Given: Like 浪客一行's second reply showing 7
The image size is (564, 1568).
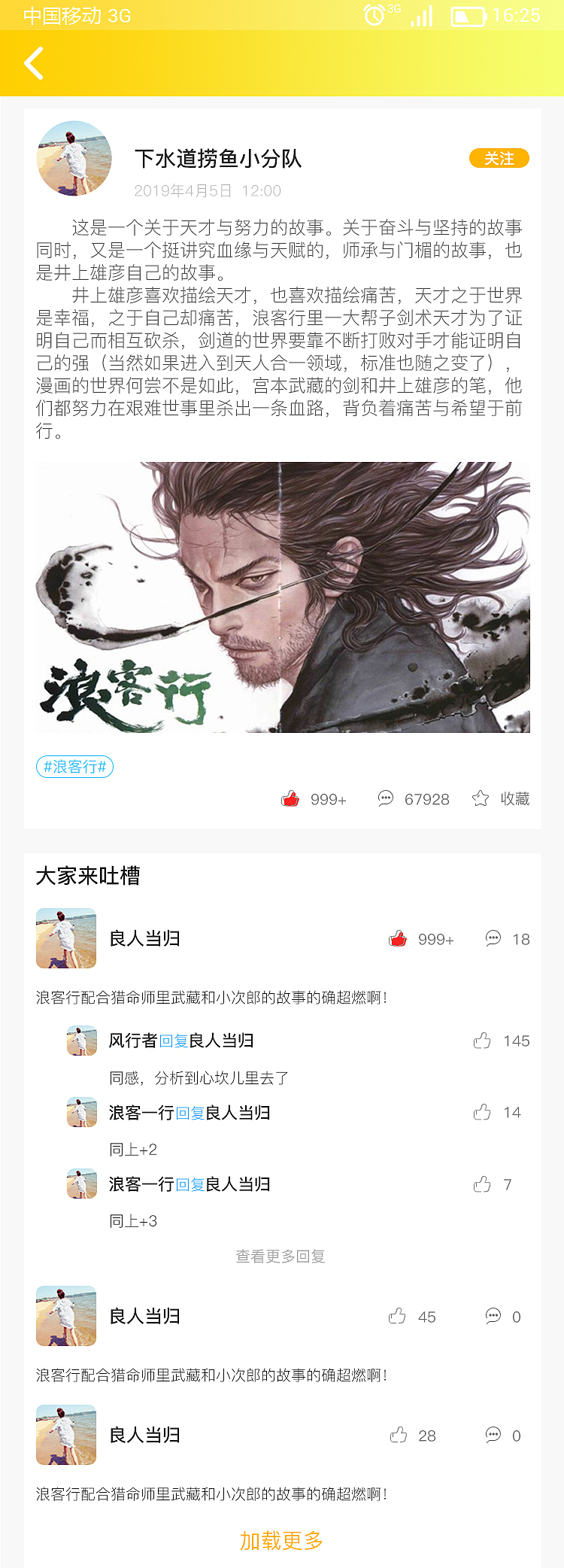Looking at the screenshot, I should coord(482,1184).
